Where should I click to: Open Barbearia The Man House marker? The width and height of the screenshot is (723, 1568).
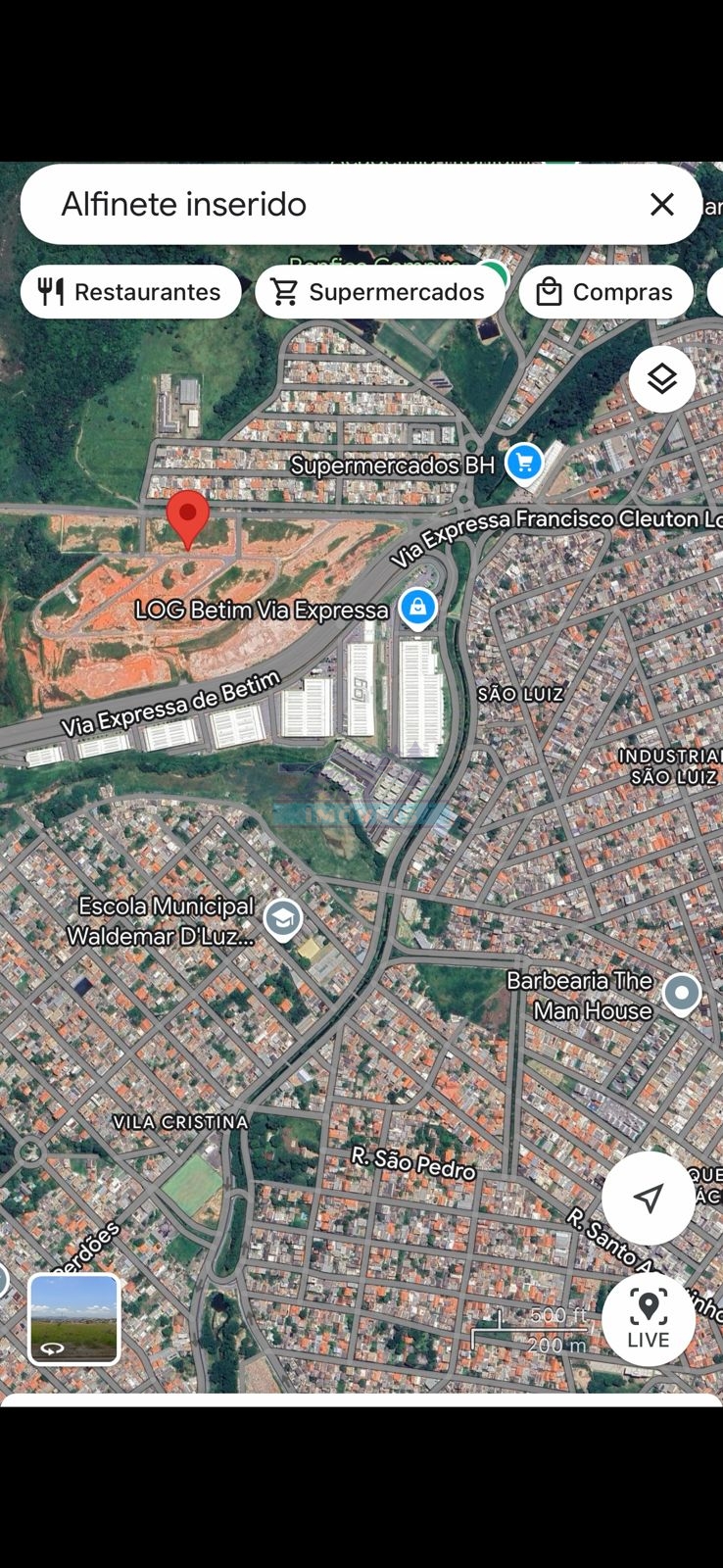click(682, 994)
